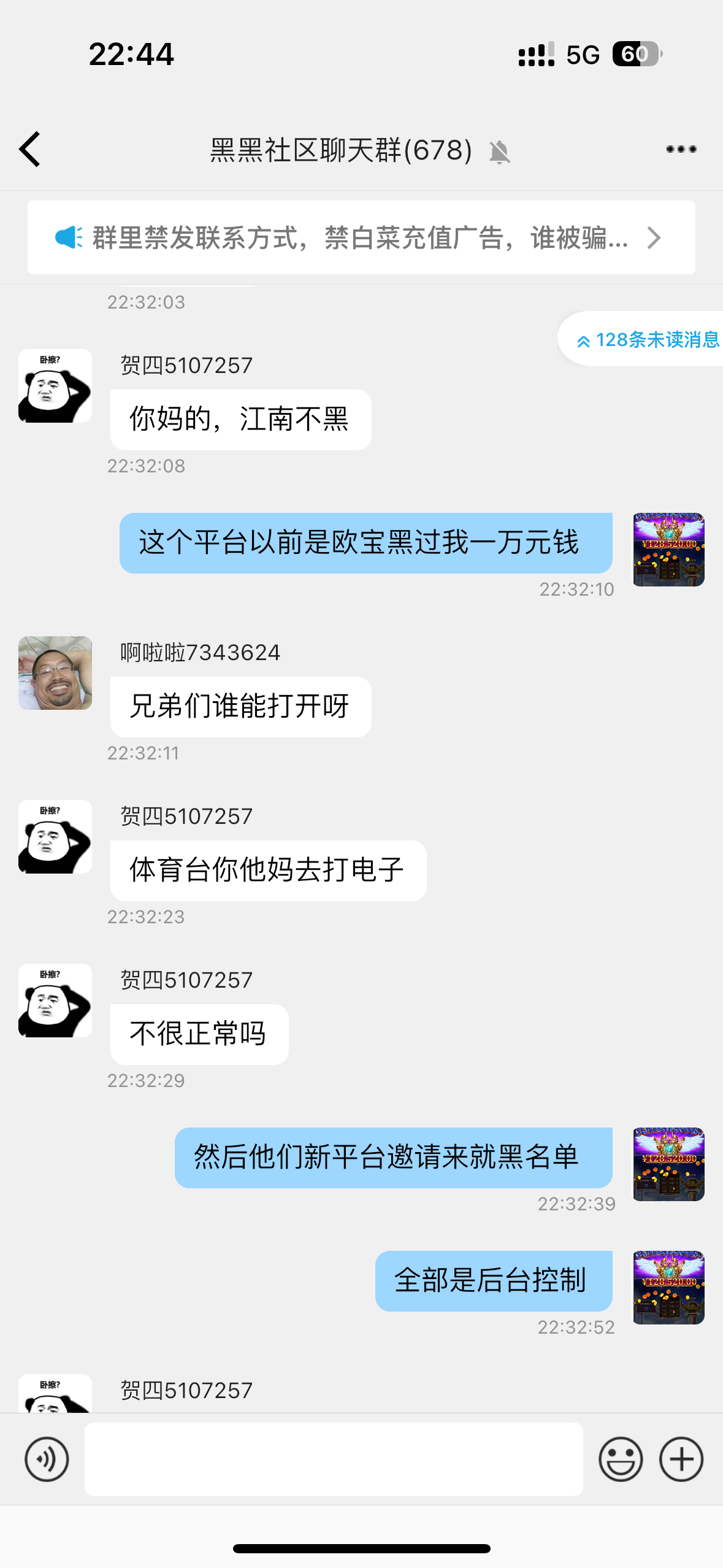Open avatar beside 体育台你他妈去打电子 message

pos(55,837)
